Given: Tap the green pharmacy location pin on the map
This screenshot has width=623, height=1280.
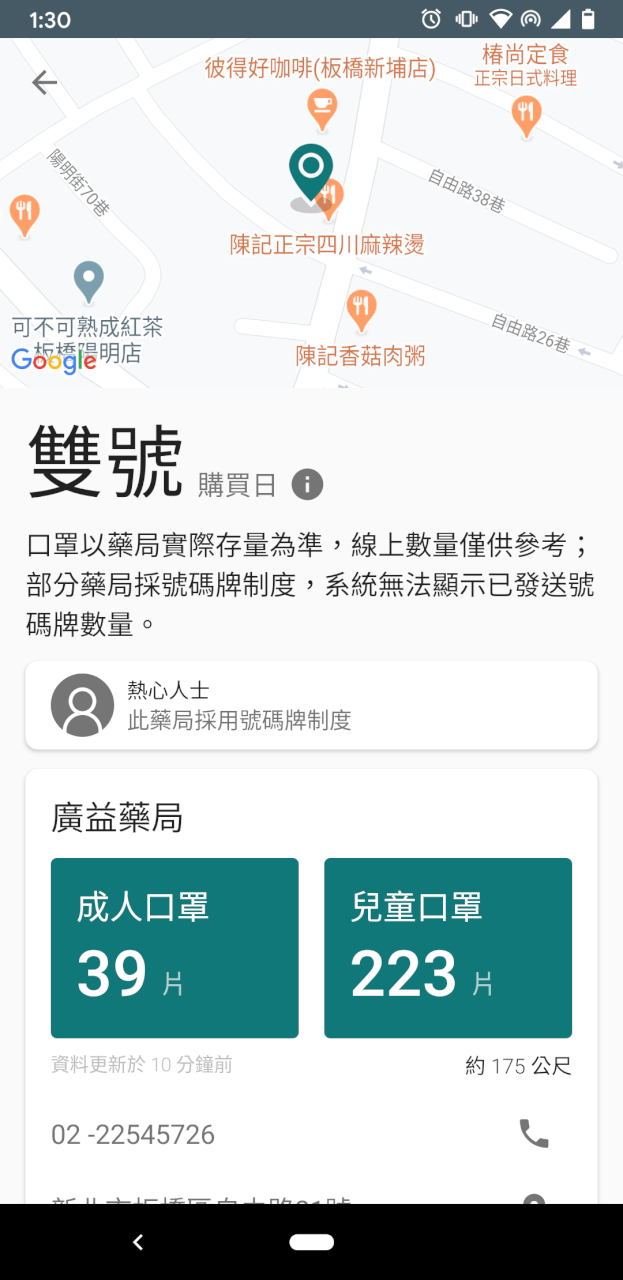Looking at the screenshot, I should click(311, 173).
